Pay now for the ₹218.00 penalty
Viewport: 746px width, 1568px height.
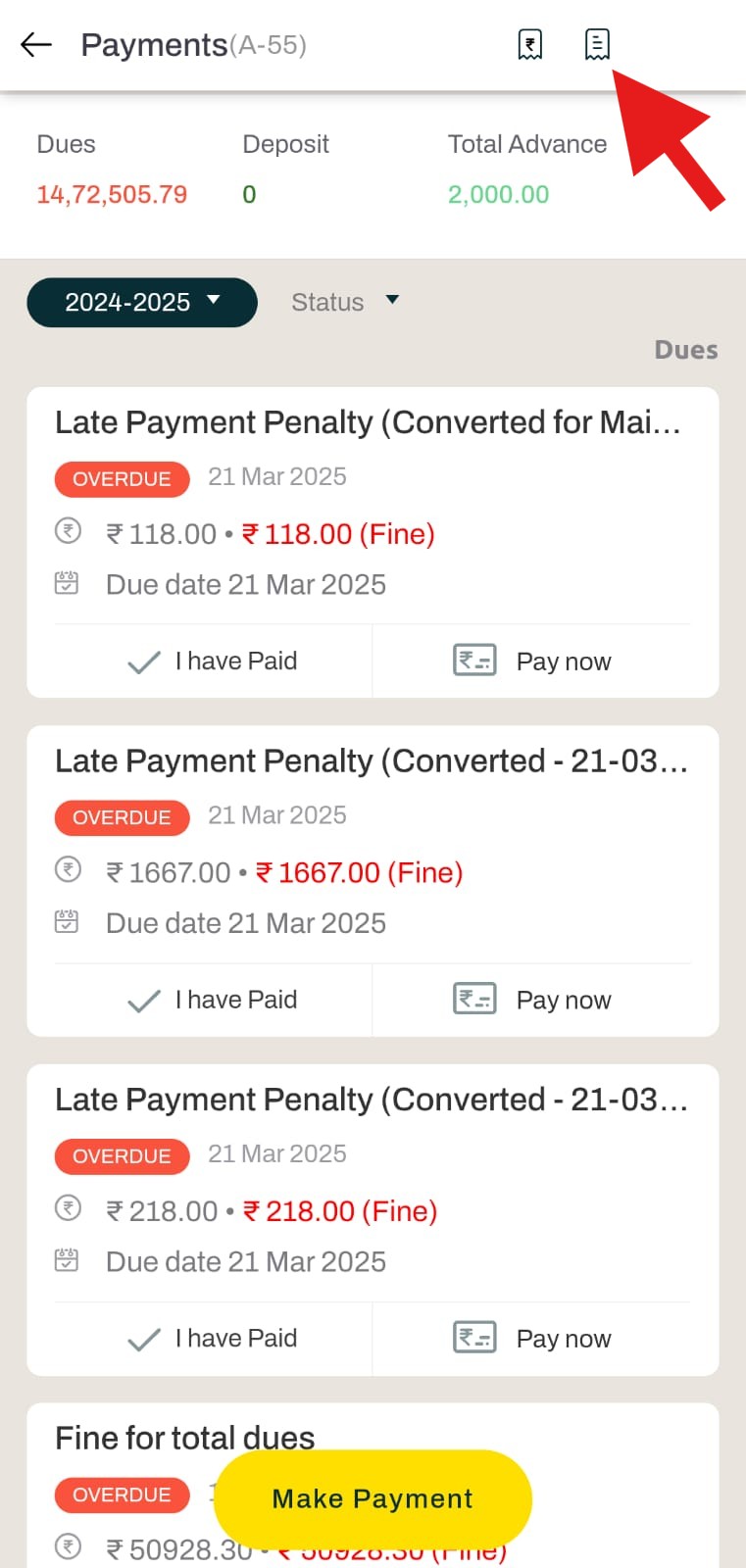[x=532, y=1339]
